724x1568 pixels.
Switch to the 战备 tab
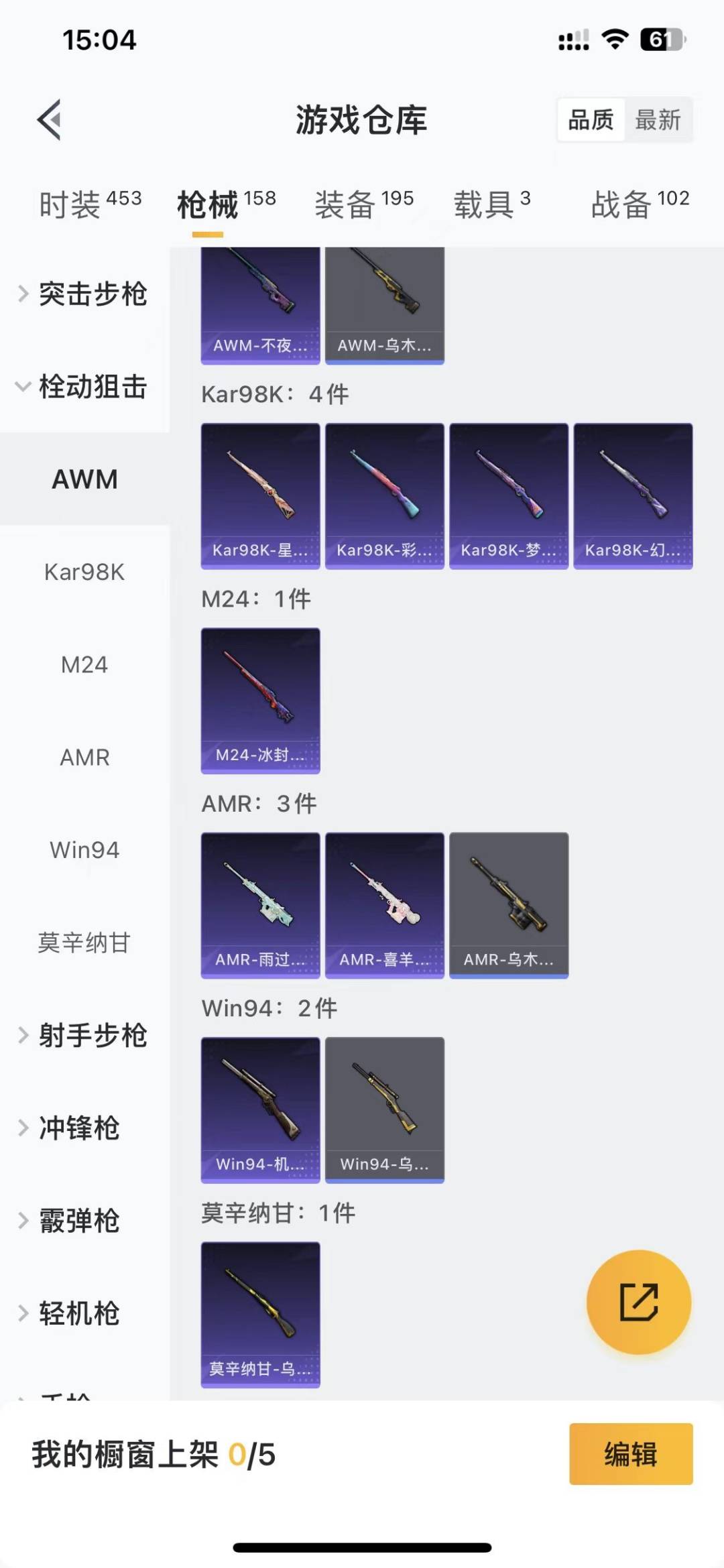pyautogui.click(x=640, y=204)
